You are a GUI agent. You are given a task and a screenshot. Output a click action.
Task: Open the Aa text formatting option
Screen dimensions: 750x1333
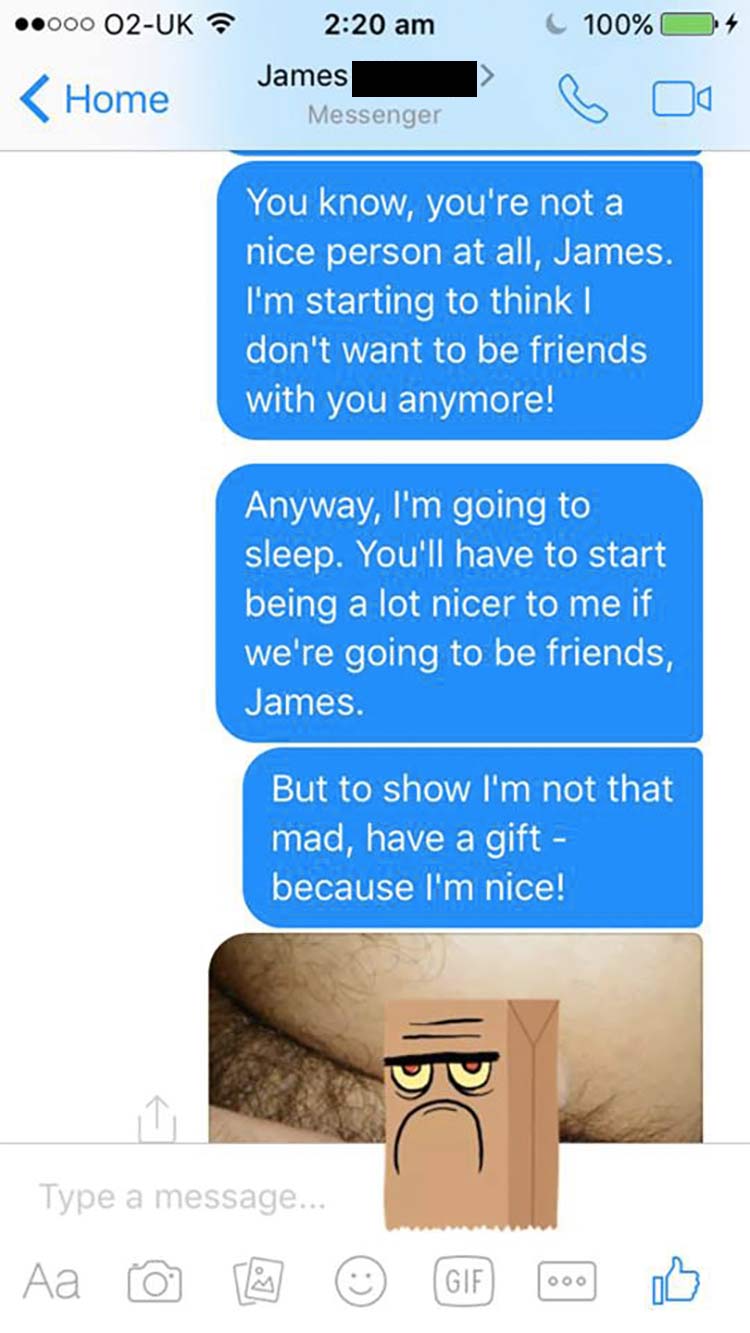[51, 1281]
